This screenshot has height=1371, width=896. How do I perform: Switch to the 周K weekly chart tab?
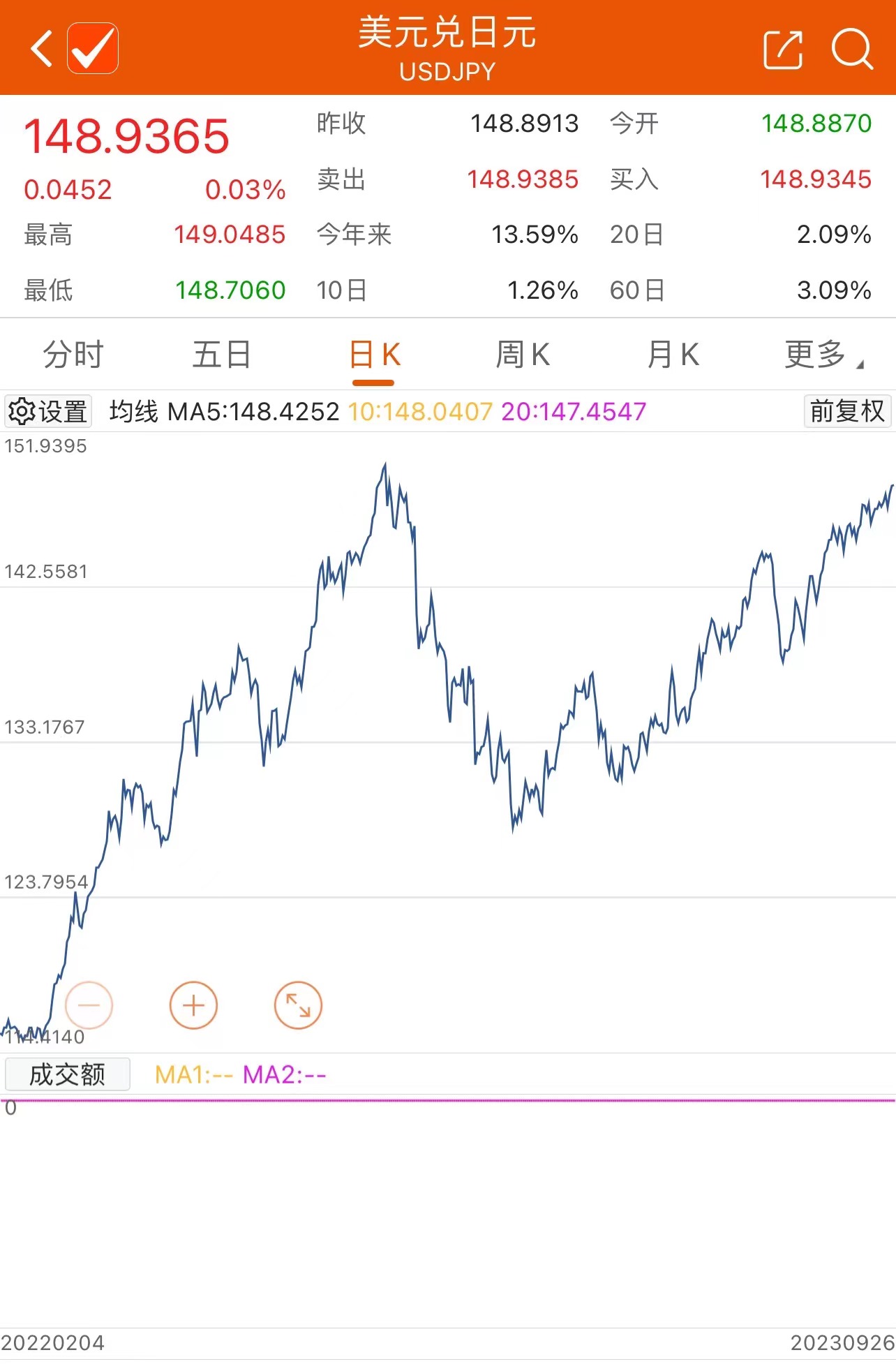(522, 355)
